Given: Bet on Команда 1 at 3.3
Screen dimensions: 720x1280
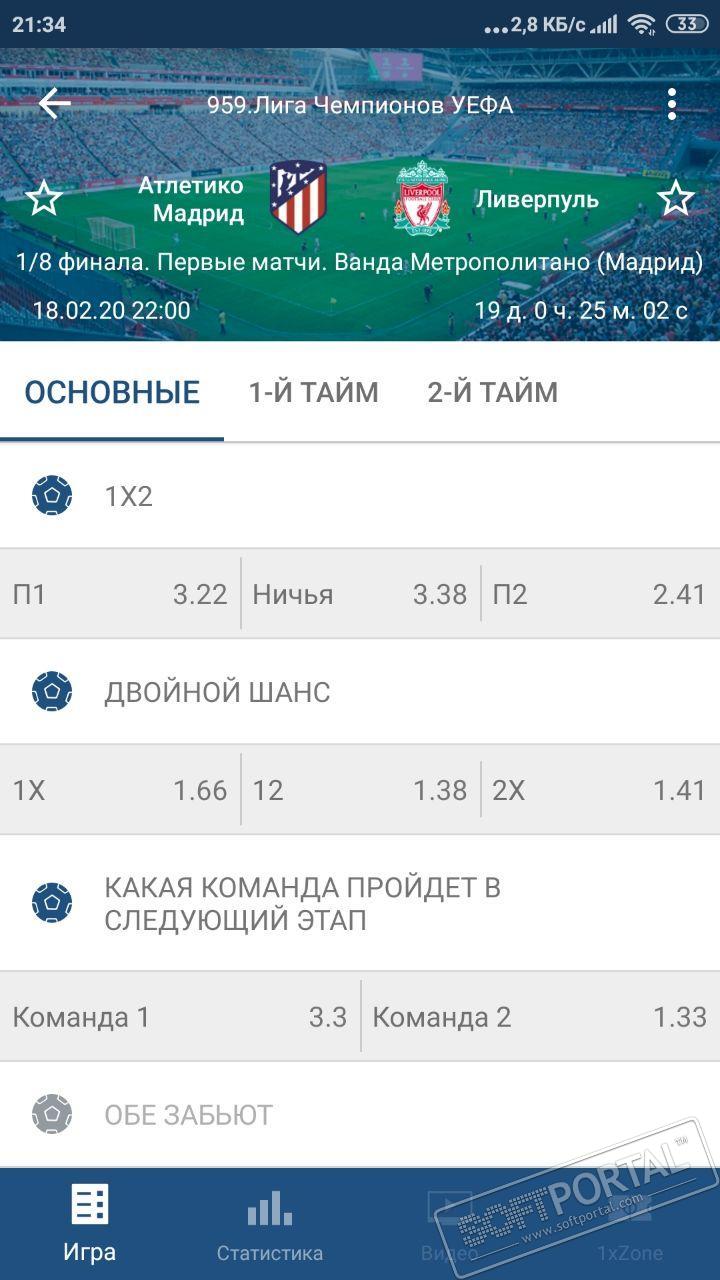Looking at the screenshot, I should pyautogui.click(x=180, y=1017).
